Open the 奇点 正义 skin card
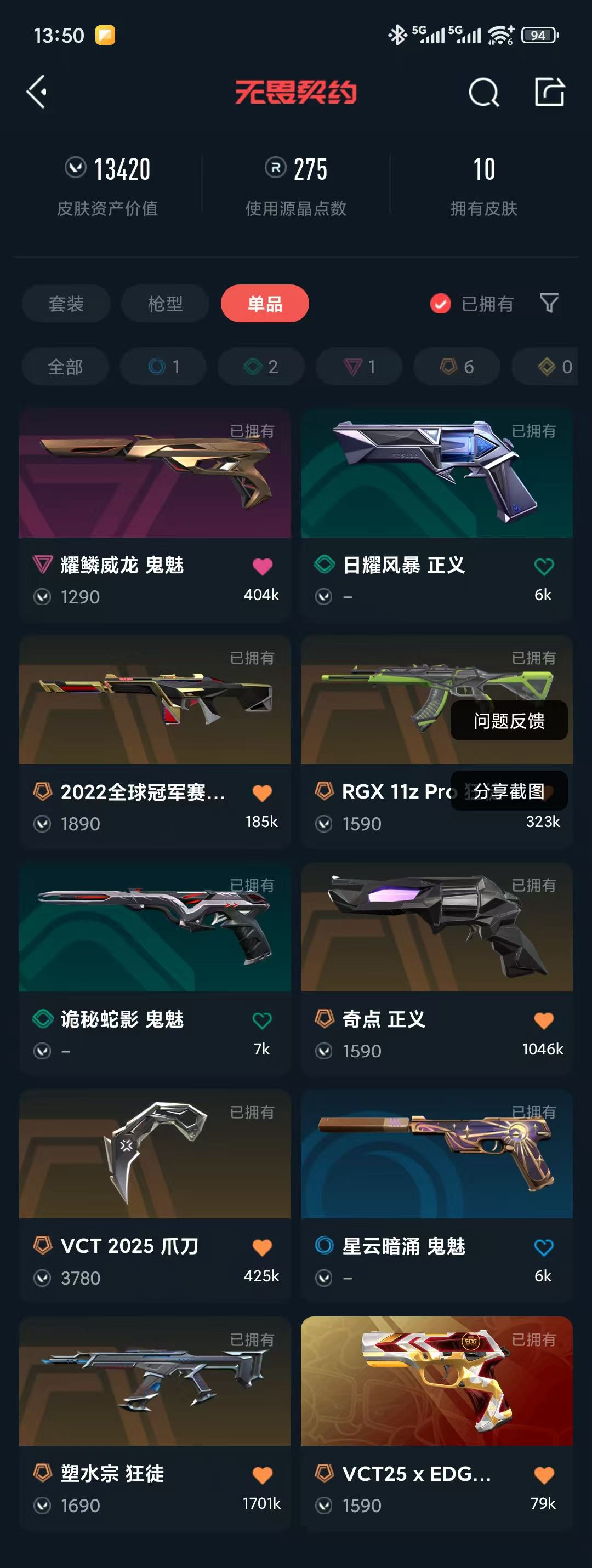This screenshot has width=592, height=1568. tap(436, 928)
